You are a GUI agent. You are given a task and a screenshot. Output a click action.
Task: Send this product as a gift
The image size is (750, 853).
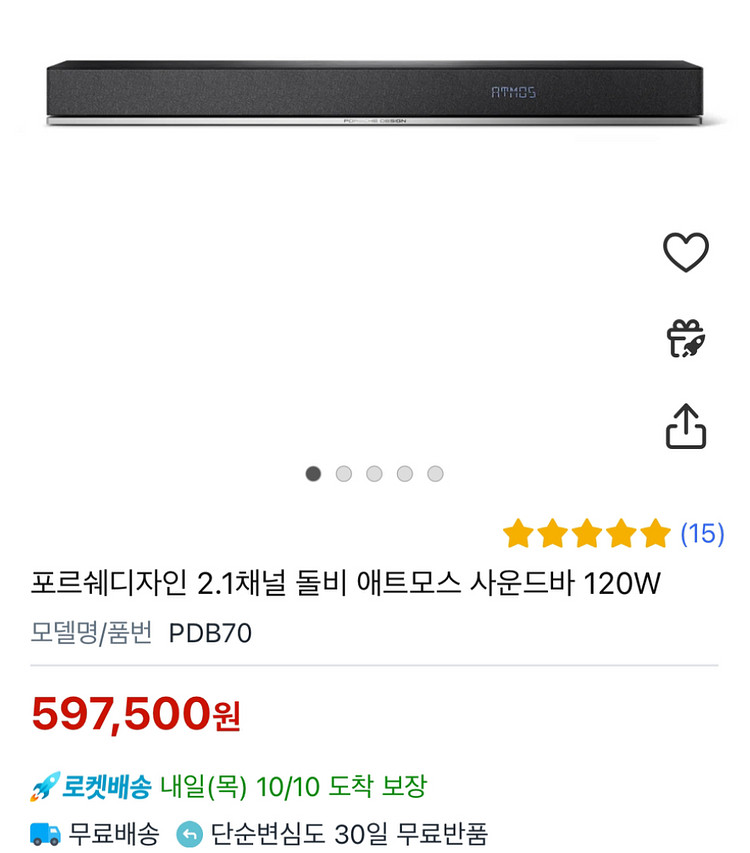686,339
